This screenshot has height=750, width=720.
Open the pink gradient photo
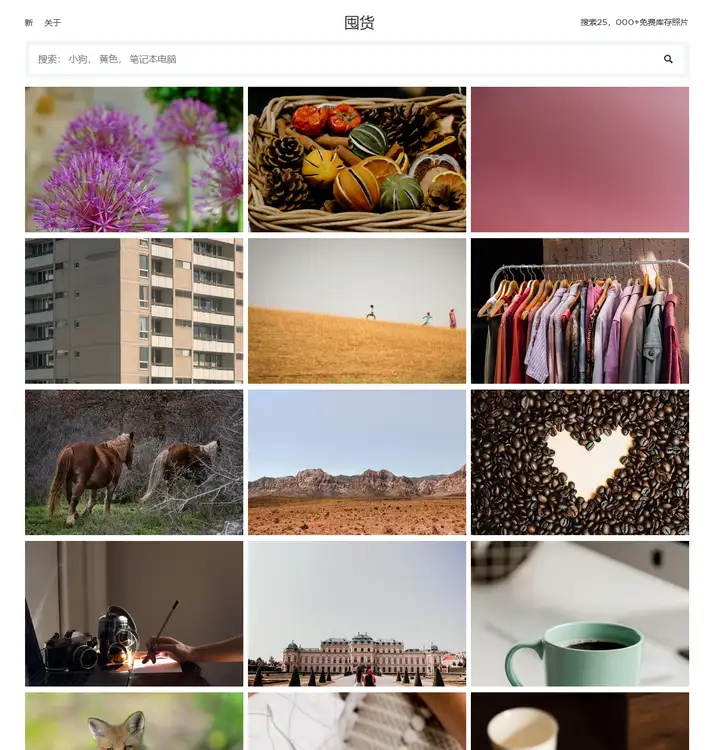tap(580, 159)
